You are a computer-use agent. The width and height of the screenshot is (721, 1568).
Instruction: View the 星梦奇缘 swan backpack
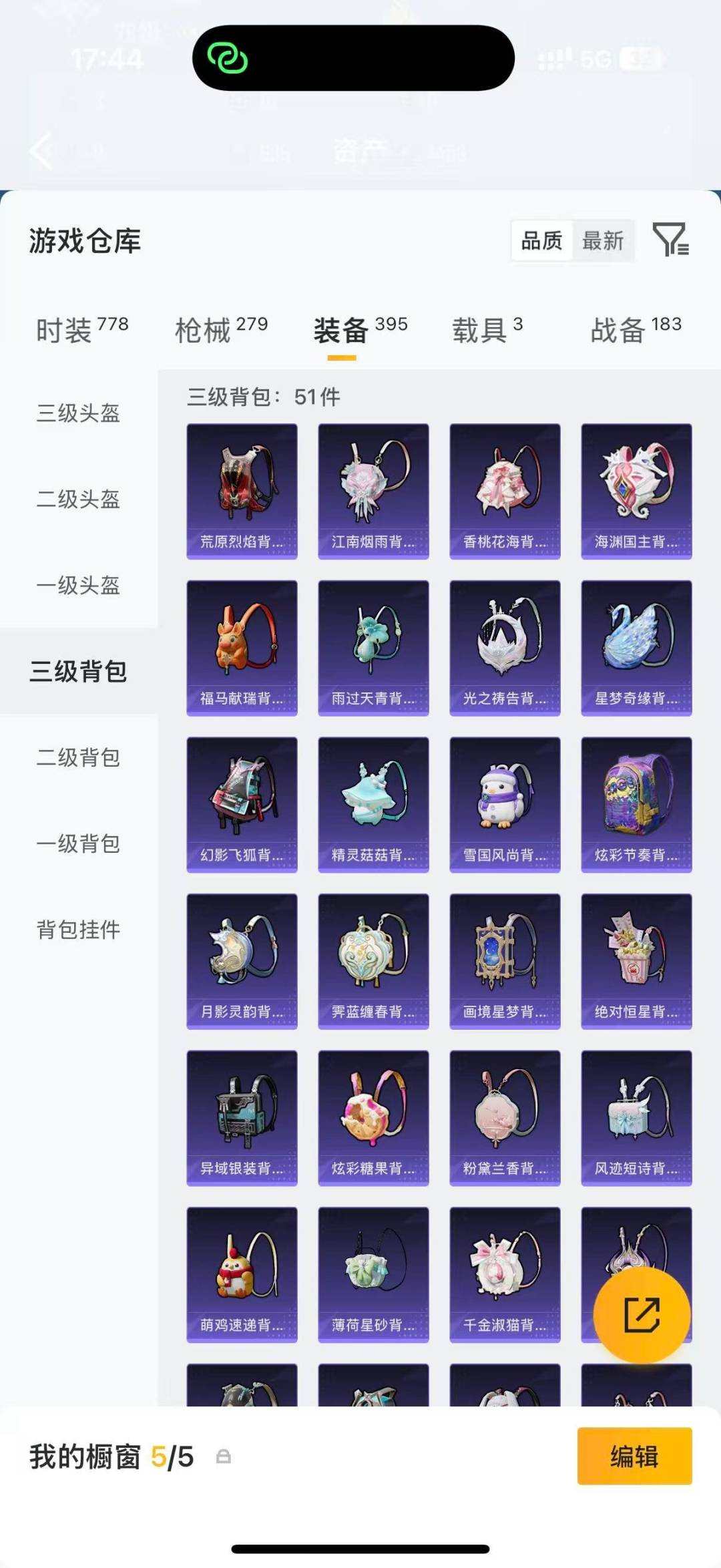pyautogui.click(x=637, y=646)
